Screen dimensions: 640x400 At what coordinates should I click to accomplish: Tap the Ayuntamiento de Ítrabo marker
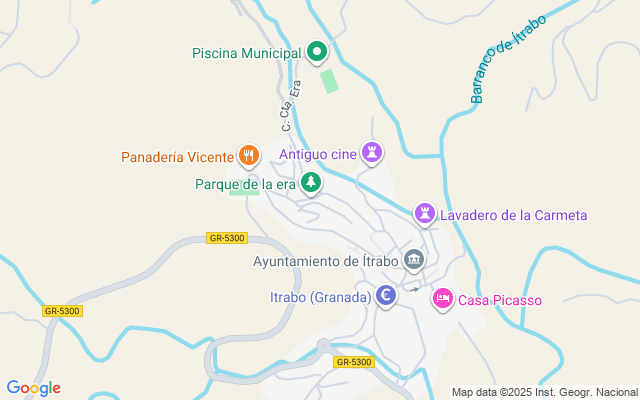pyautogui.click(x=414, y=260)
